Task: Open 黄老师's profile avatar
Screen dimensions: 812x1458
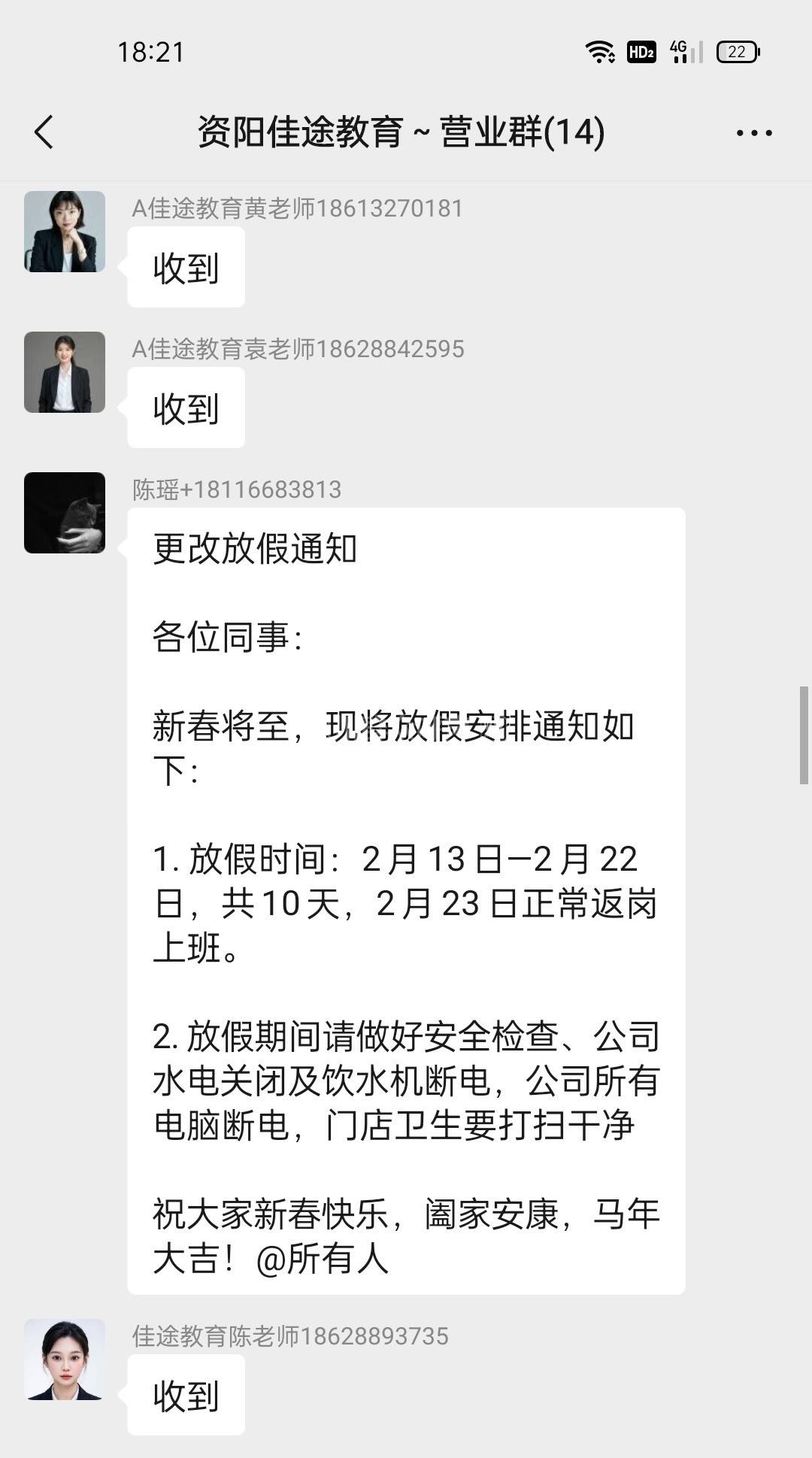Action: click(x=65, y=232)
